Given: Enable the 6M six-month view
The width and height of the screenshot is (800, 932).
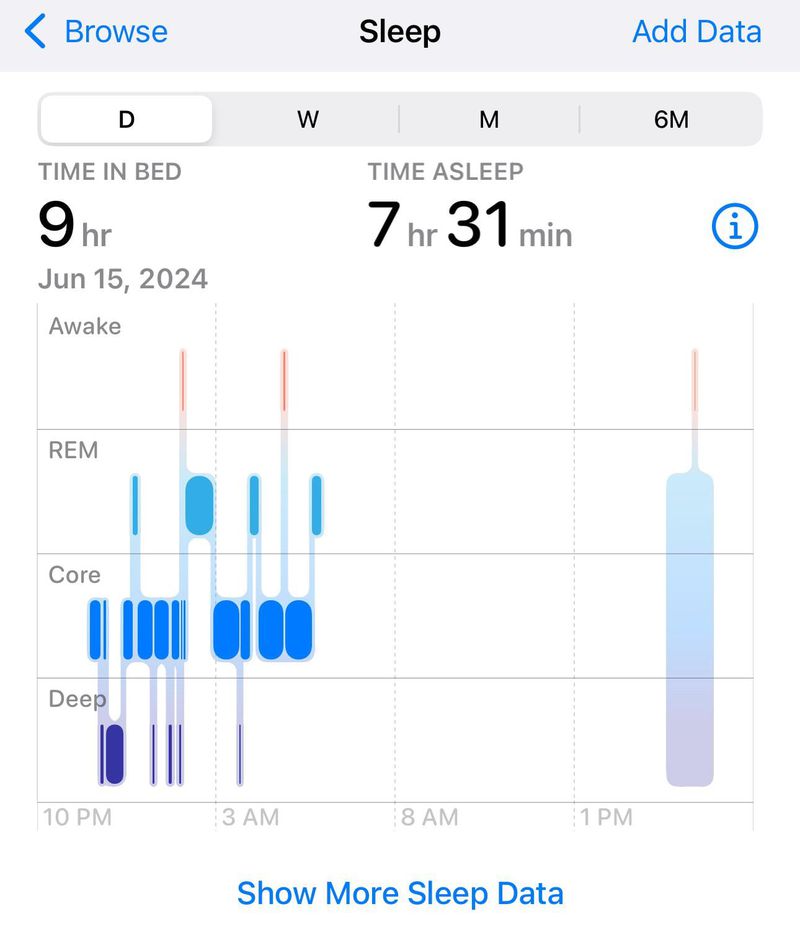Looking at the screenshot, I should (668, 119).
